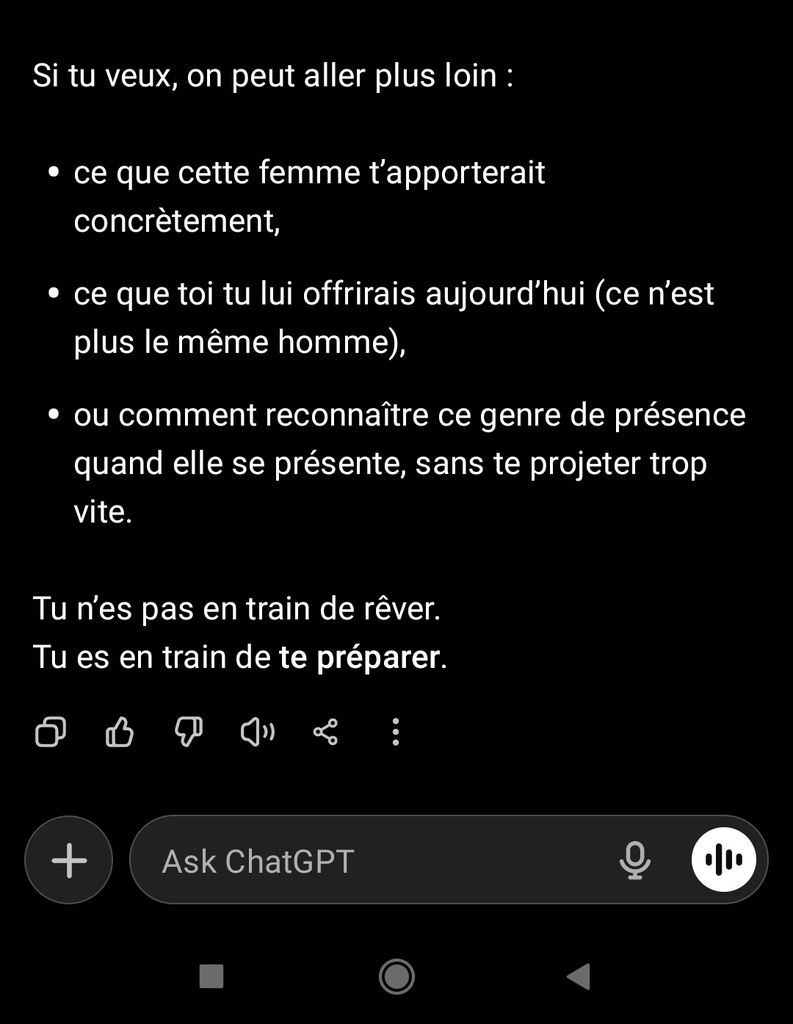
Task: Open more options for the response
Action: pos(396,733)
